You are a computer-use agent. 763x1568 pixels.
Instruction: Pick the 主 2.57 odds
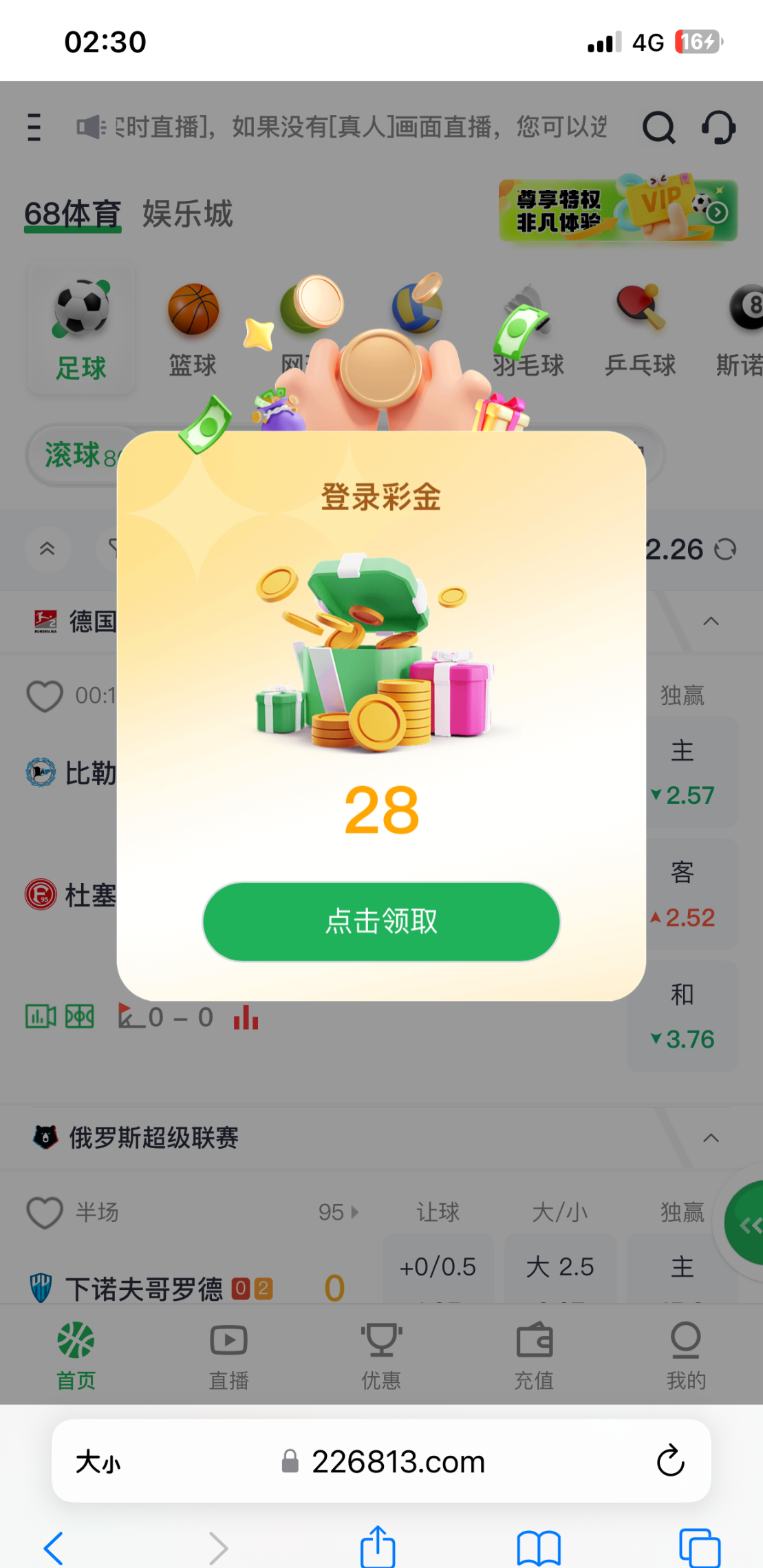[683, 772]
